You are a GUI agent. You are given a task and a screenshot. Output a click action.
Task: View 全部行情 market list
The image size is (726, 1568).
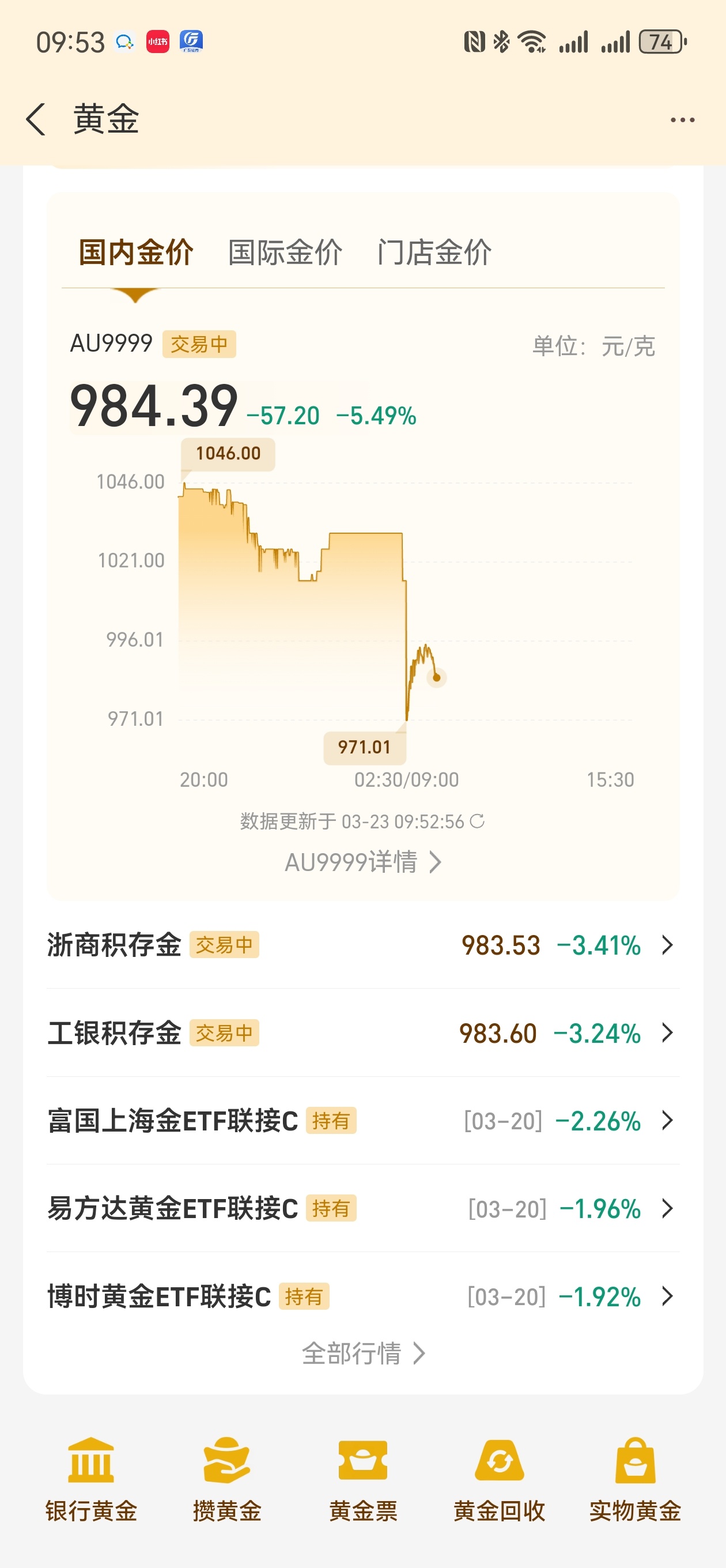coord(362,1353)
